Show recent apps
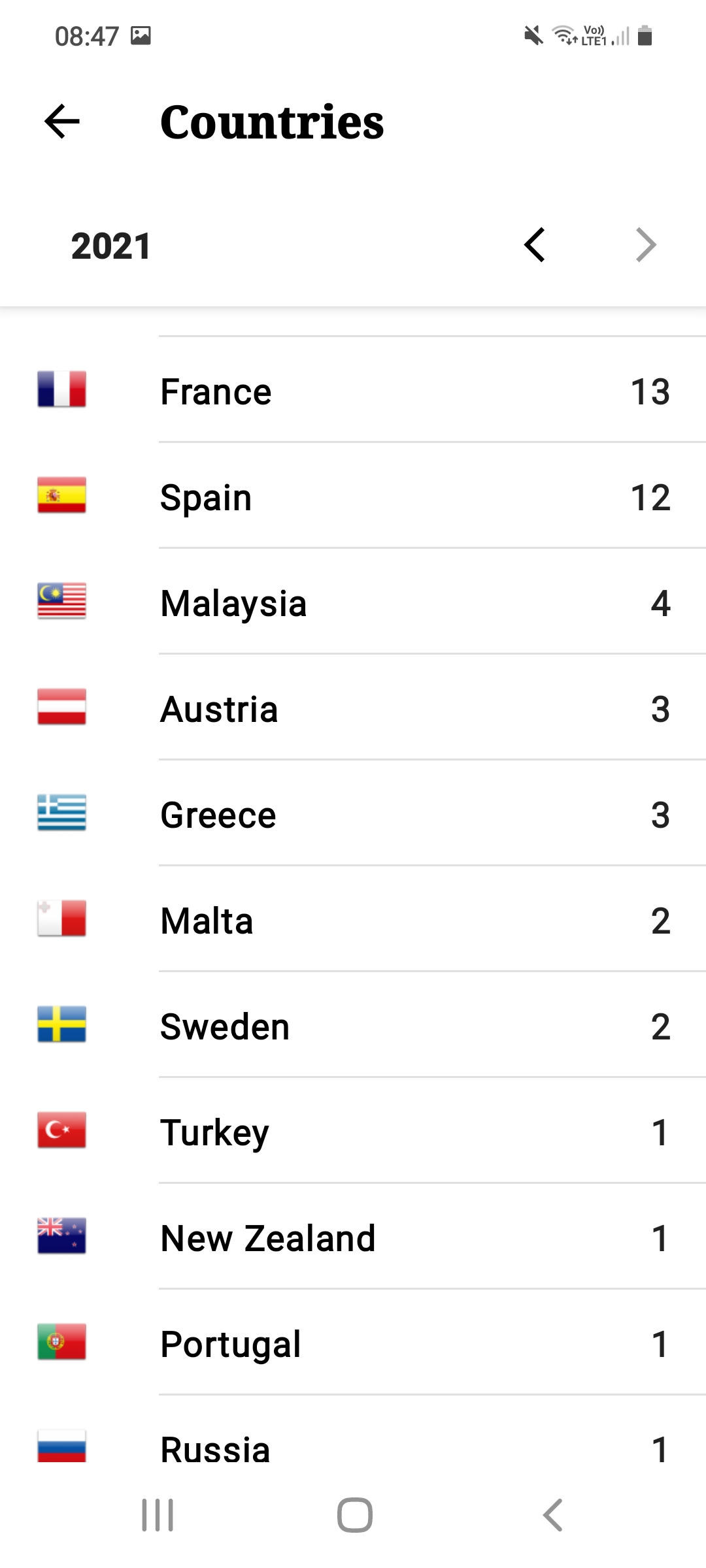Screen dimensions: 706x1568 click(158, 1514)
